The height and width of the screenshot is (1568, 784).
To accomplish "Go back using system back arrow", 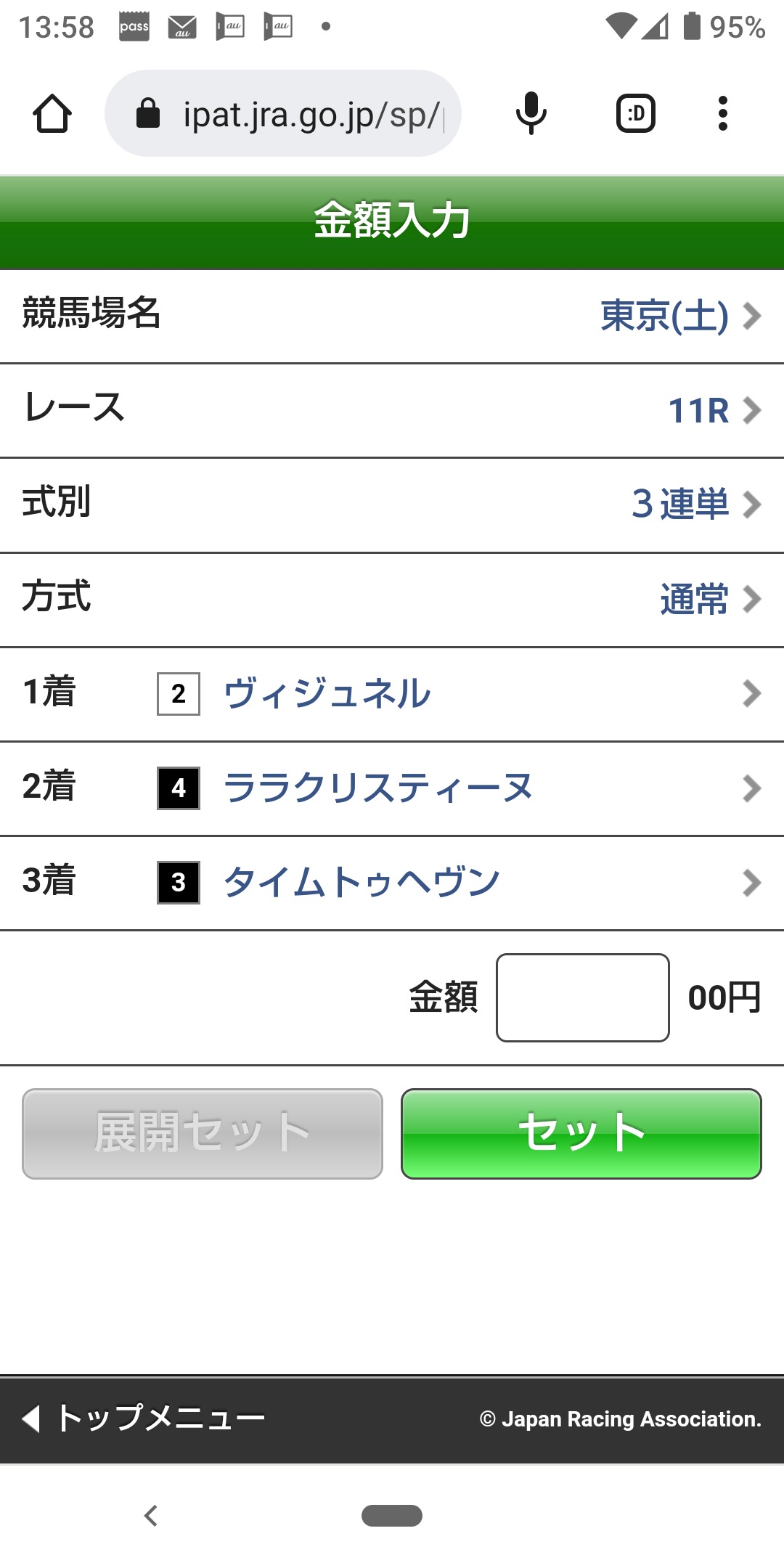I will [x=151, y=1516].
